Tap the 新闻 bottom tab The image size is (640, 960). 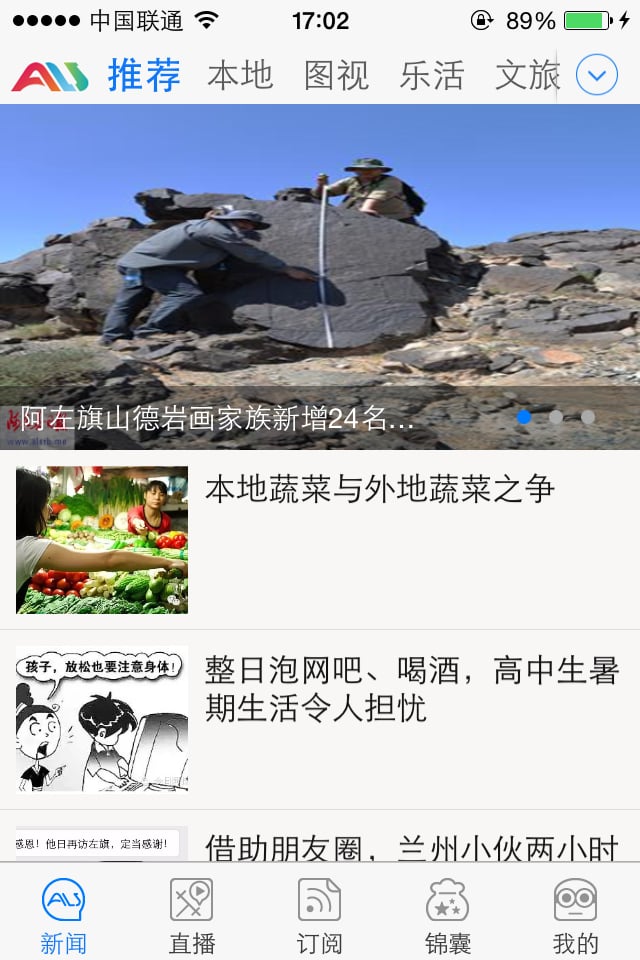(63, 914)
